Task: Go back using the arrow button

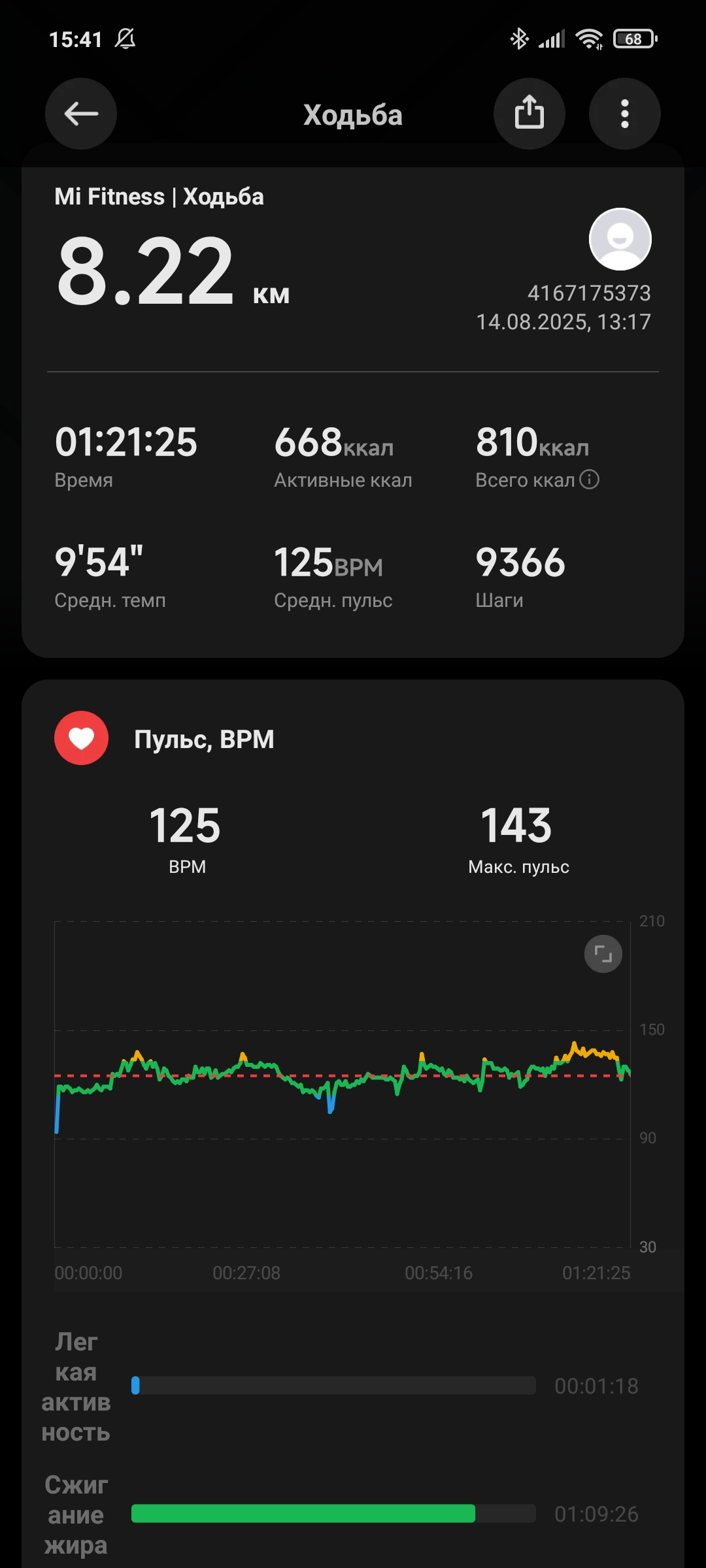Action: [x=81, y=114]
